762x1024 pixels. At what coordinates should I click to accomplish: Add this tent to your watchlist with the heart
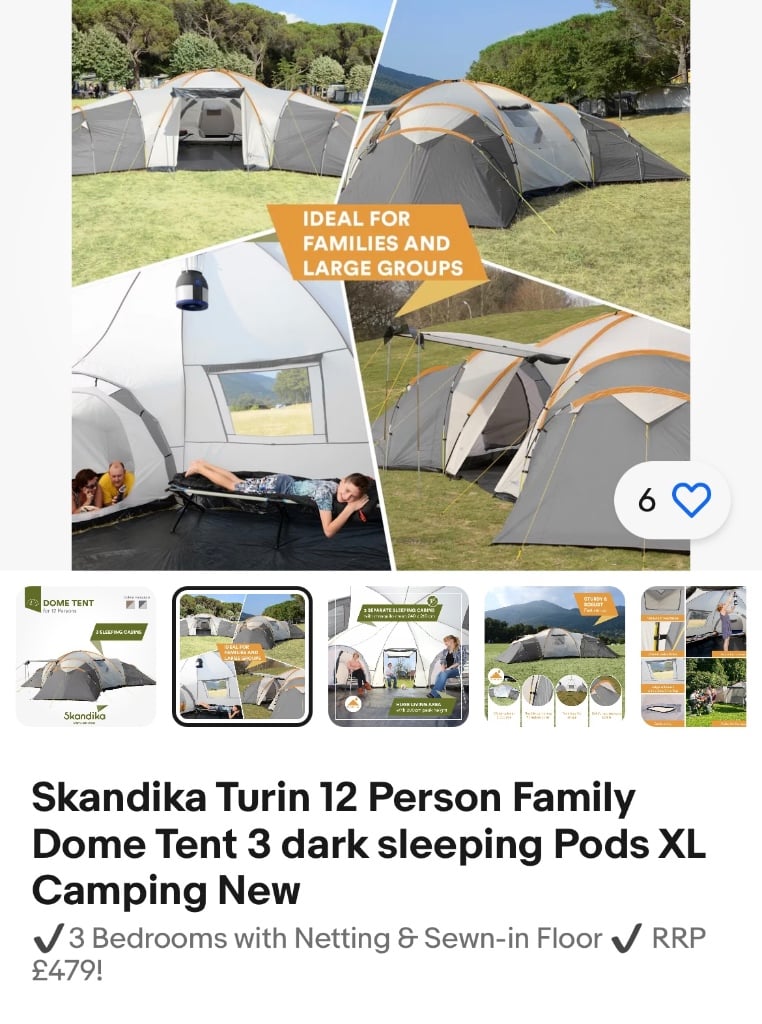pyautogui.click(x=690, y=500)
